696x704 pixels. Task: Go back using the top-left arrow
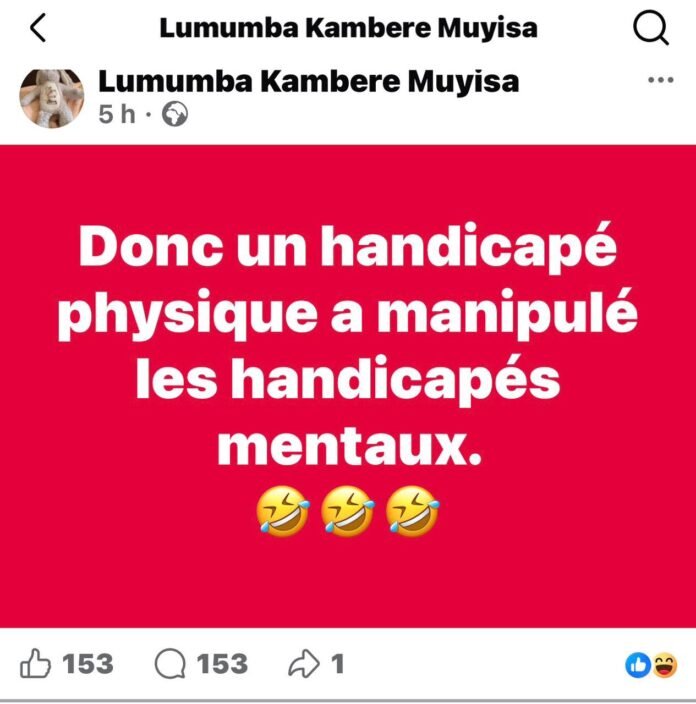click(x=37, y=30)
